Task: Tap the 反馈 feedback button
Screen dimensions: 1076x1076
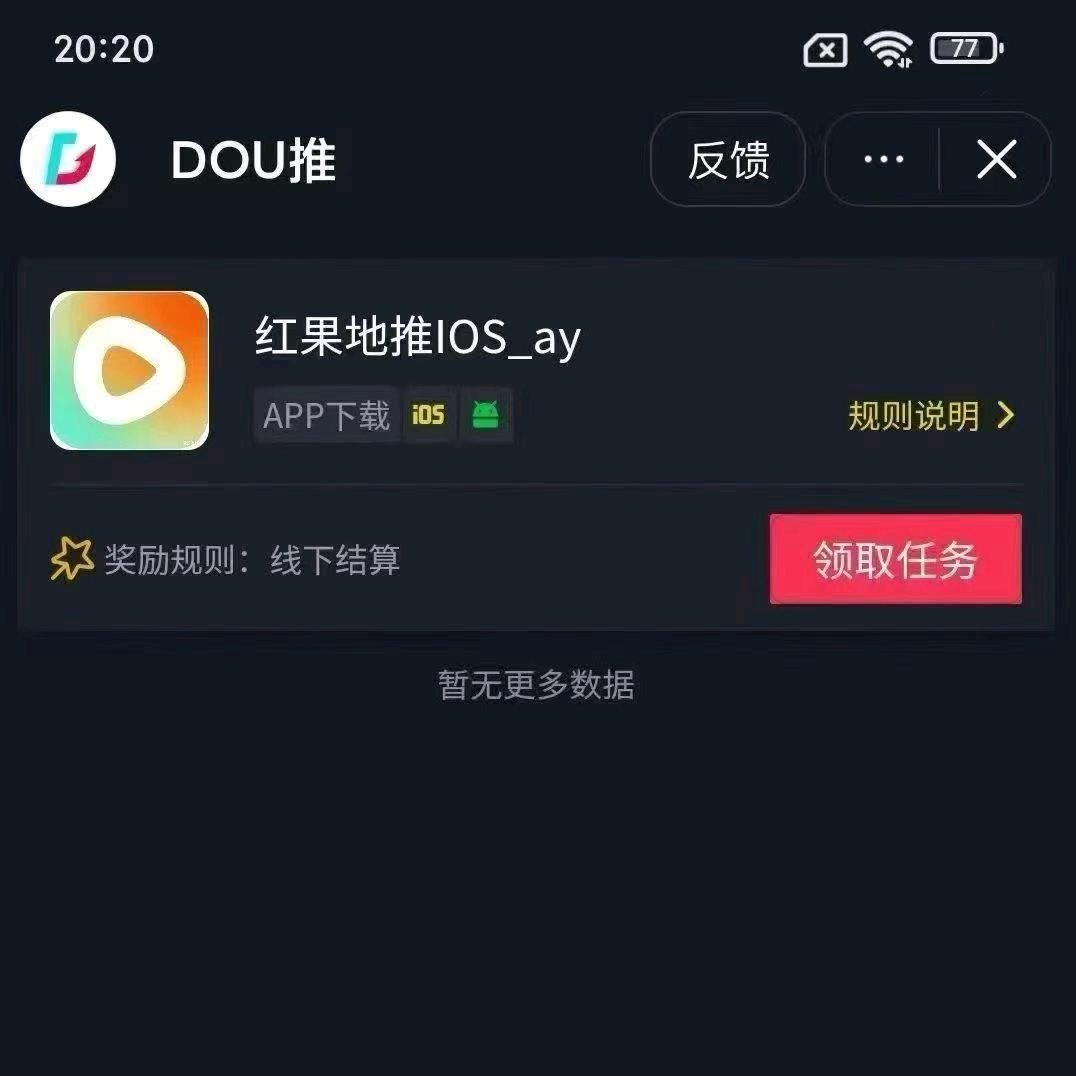Action: [x=728, y=160]
